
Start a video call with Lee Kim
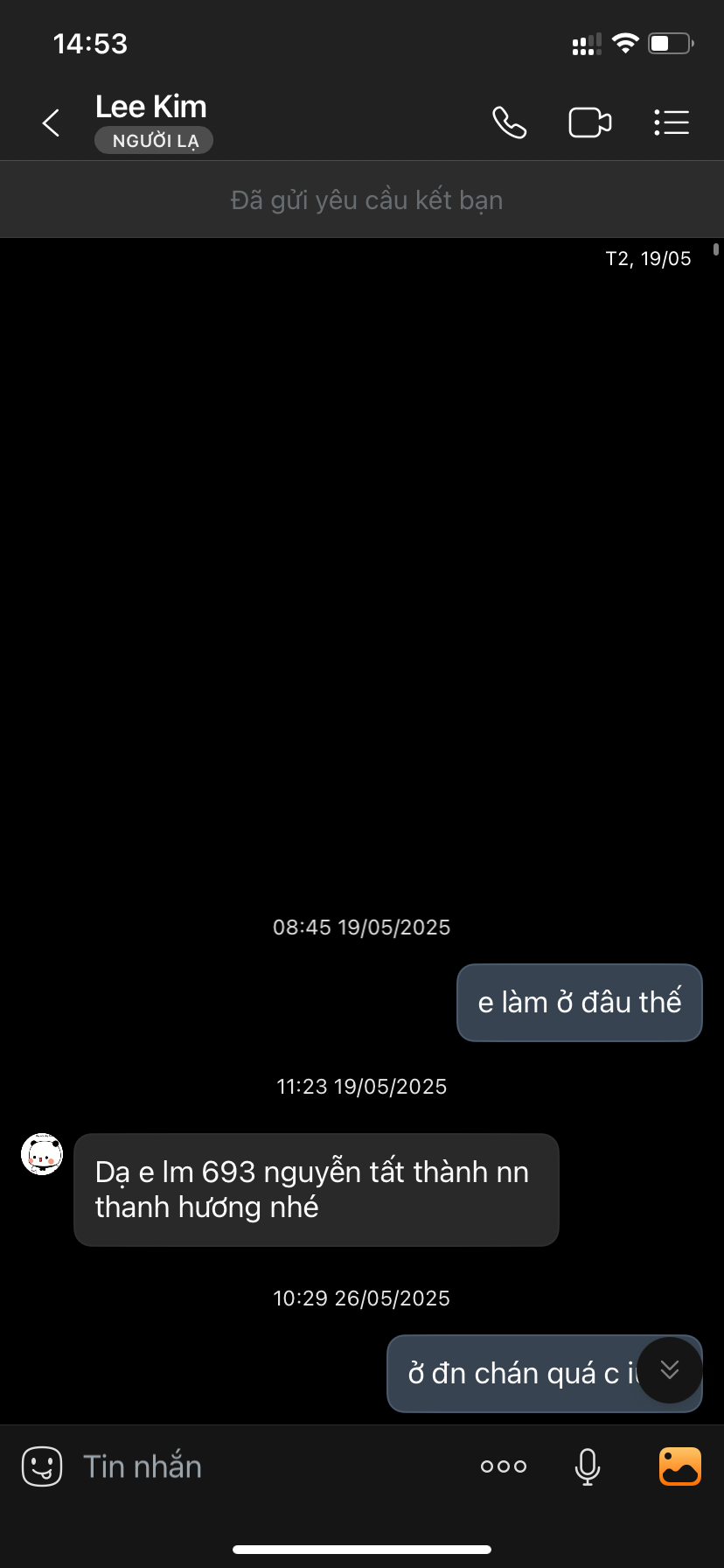(589, 122)
